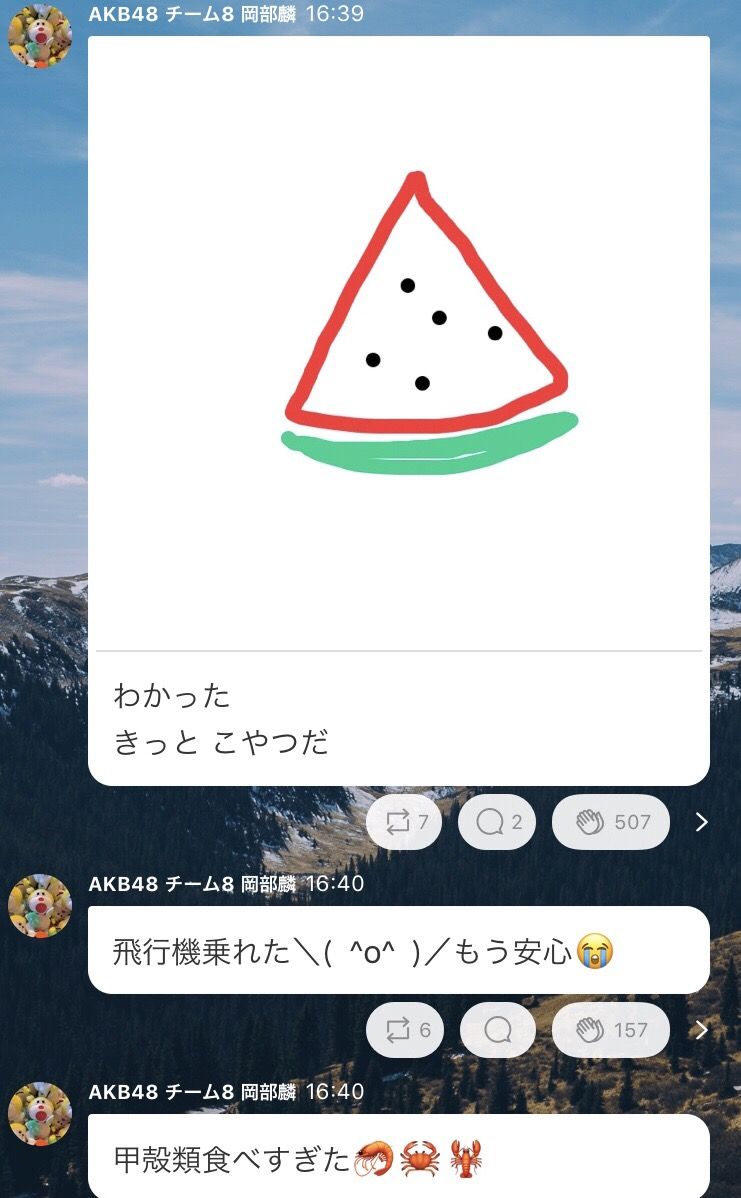Open the watermelon drawing image
This screenshot has height=1198, width=741.
(398, 345)
